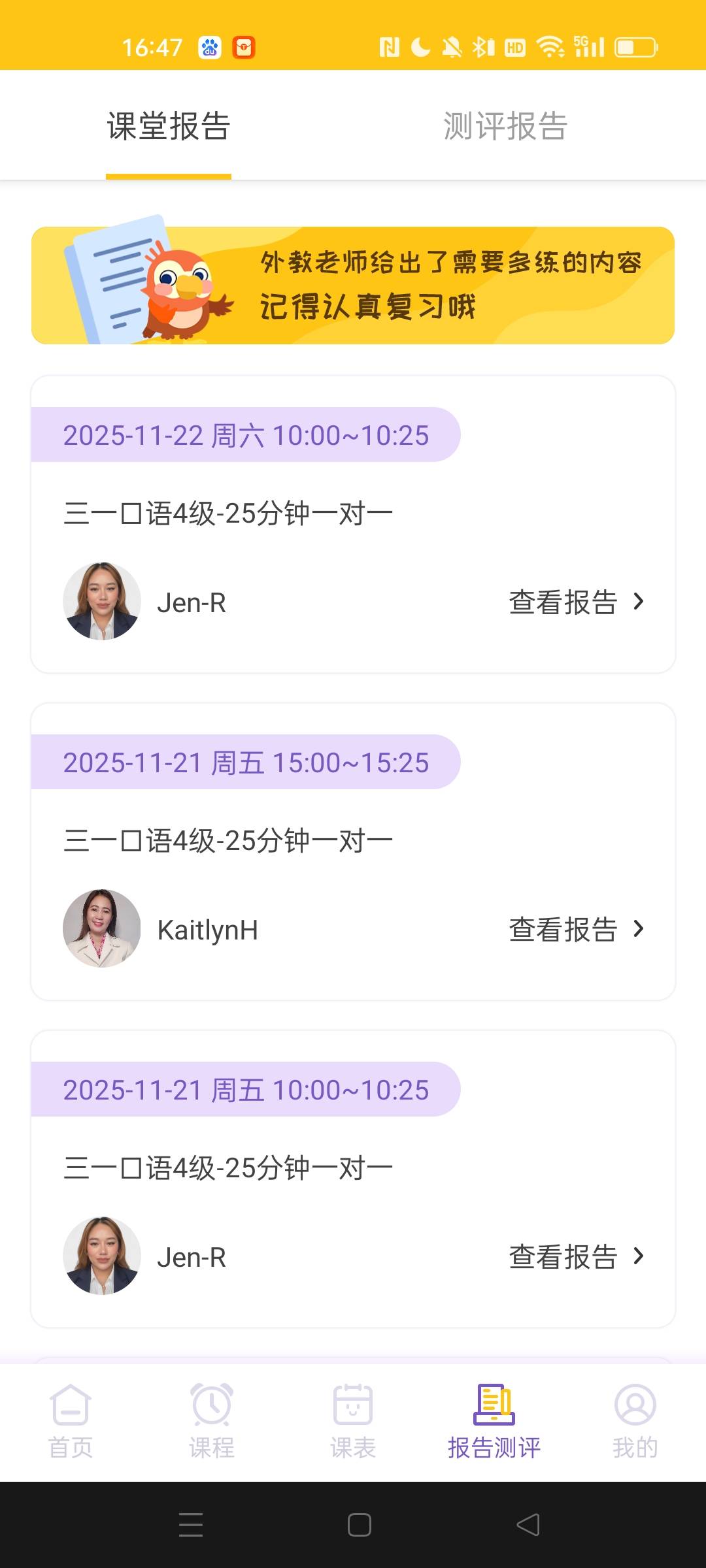This screenshot has height=1568, width=706.
Task: Tap chevron on the 2025-11-22 report entry
Action: pyautogui.click(x=639, y=603)
